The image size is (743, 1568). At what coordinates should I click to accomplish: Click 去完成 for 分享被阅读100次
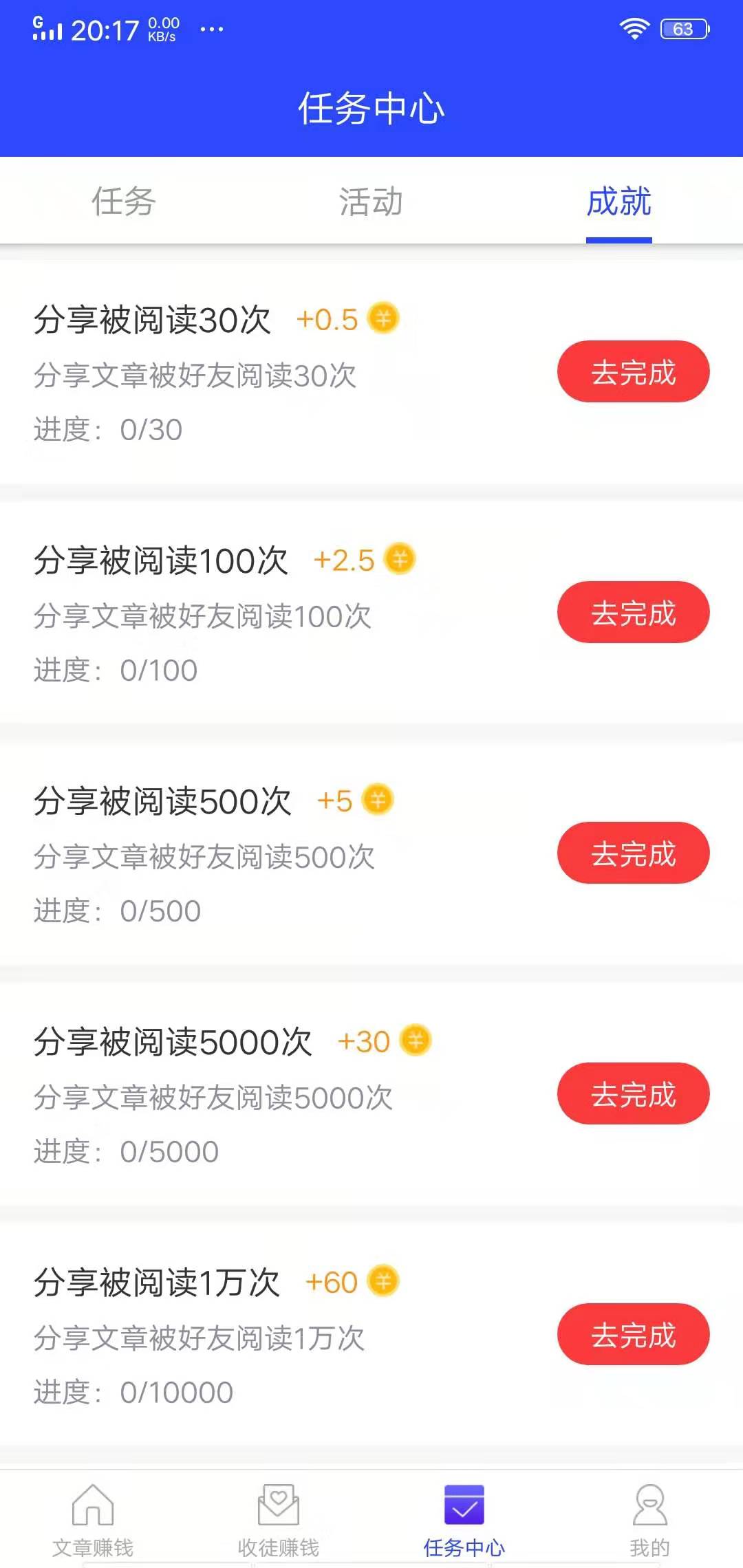point(633,612)
